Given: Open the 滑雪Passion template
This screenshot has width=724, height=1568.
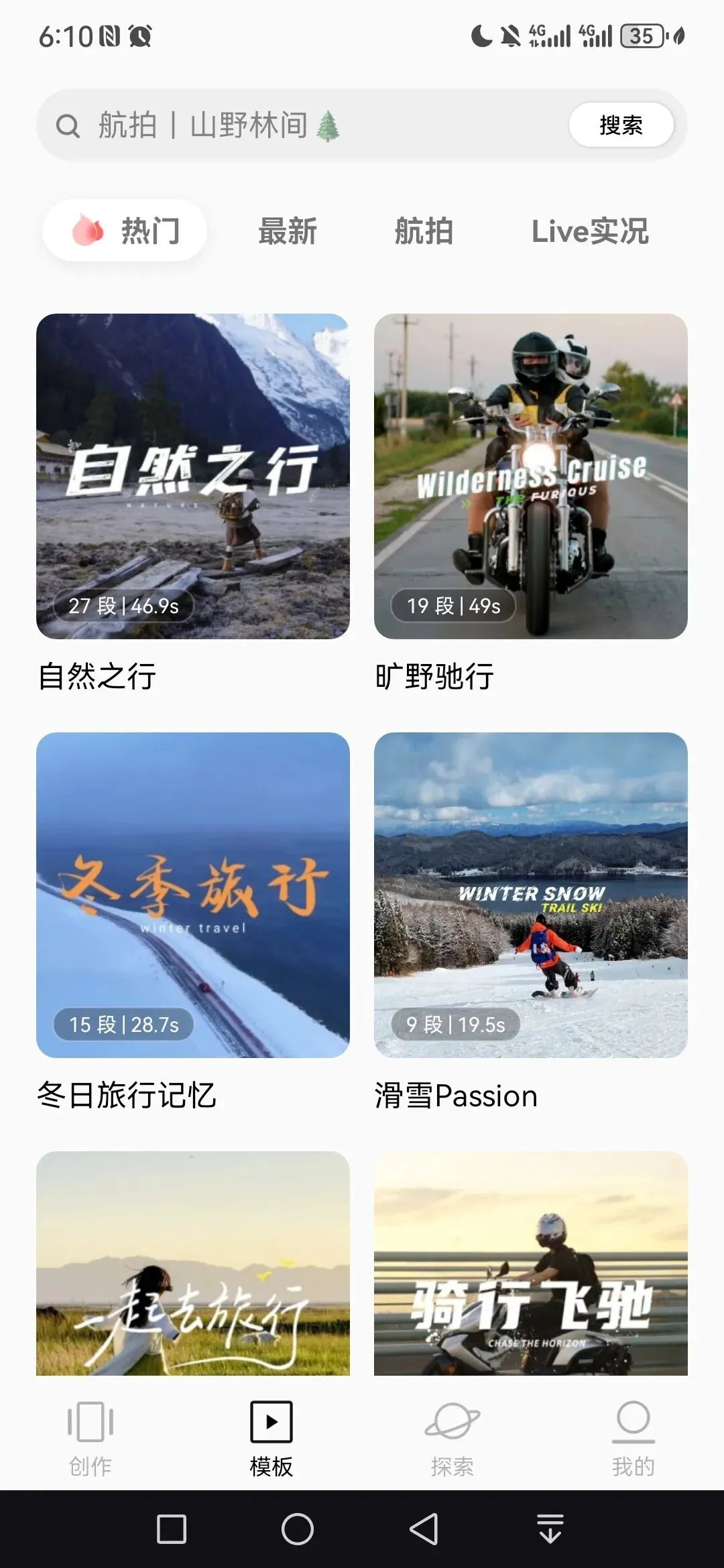Looking at the screenshot, I should 531,895.
